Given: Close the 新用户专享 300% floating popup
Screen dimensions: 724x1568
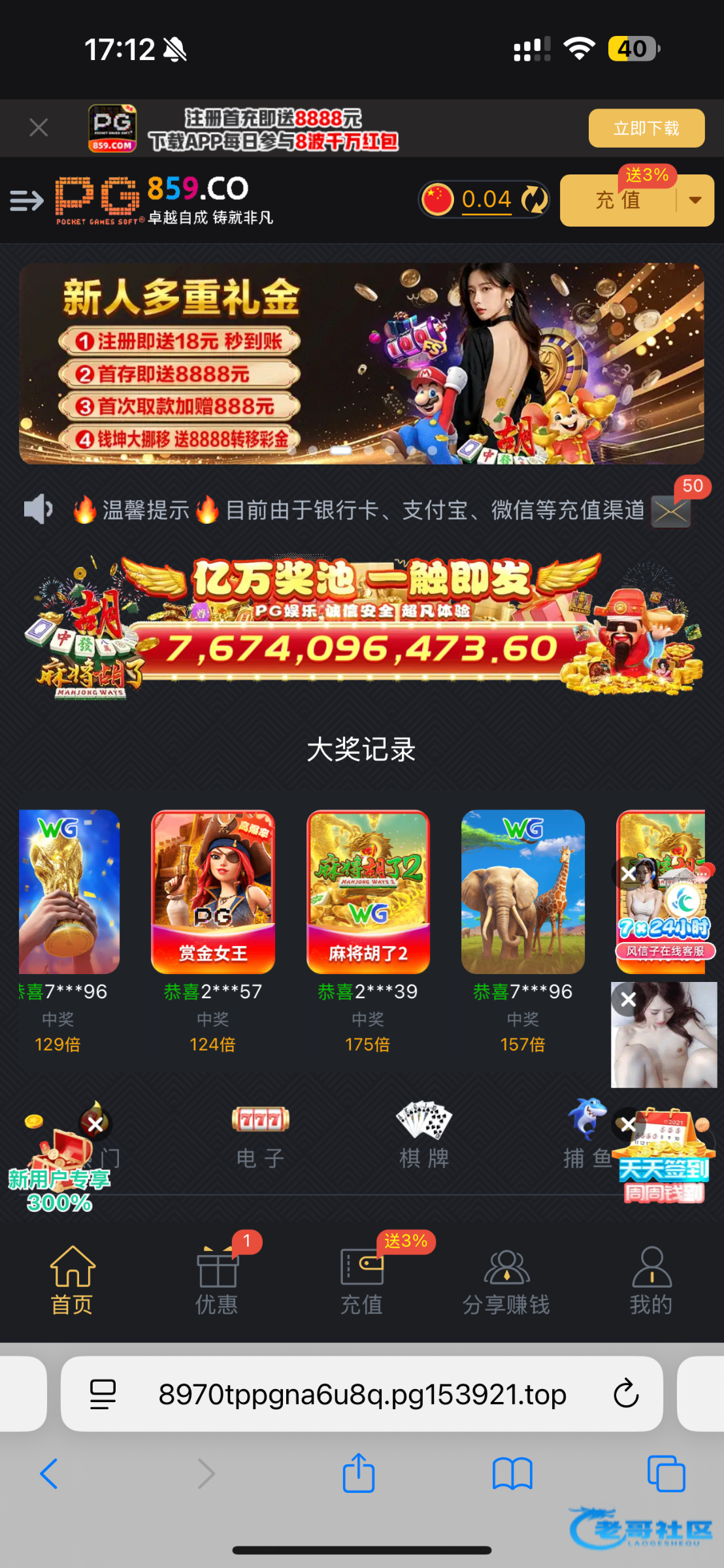Looking at the screenshot, I should click(95, 1124).
